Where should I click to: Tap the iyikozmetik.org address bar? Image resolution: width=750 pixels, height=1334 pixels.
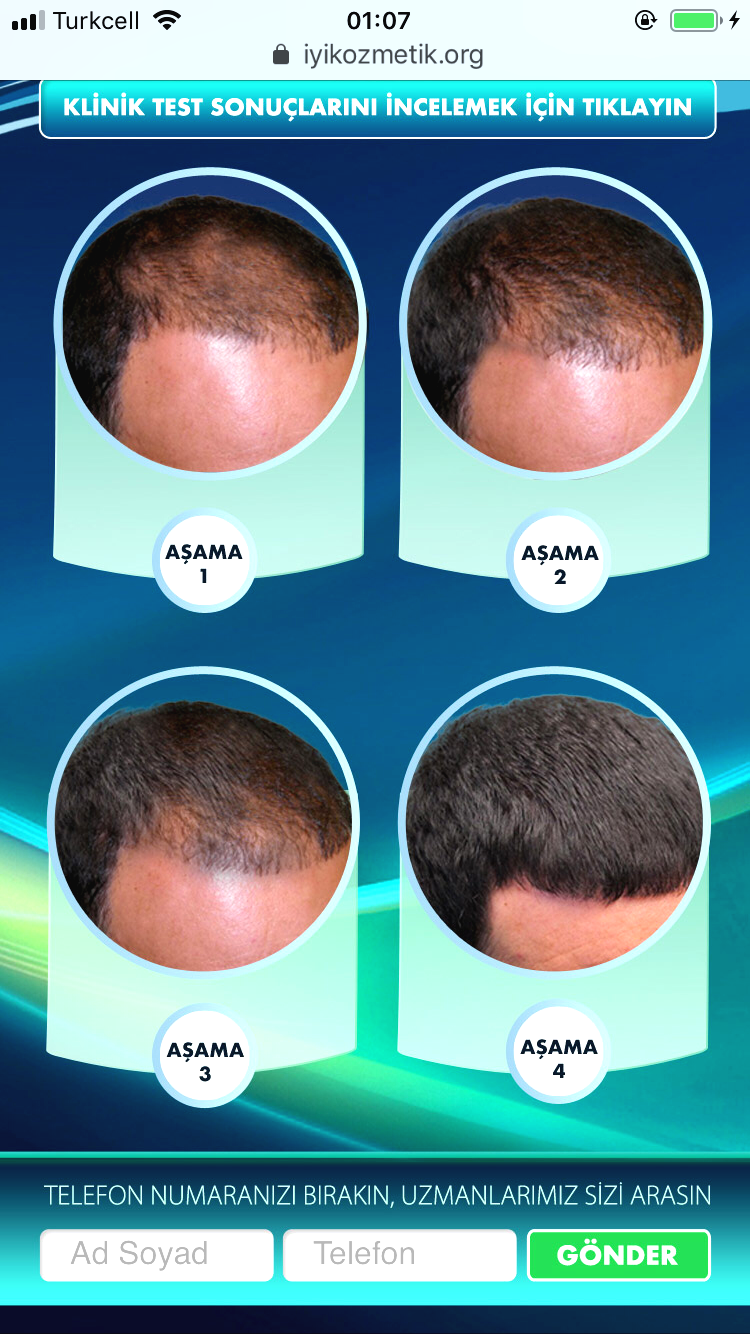click(379, 55)
